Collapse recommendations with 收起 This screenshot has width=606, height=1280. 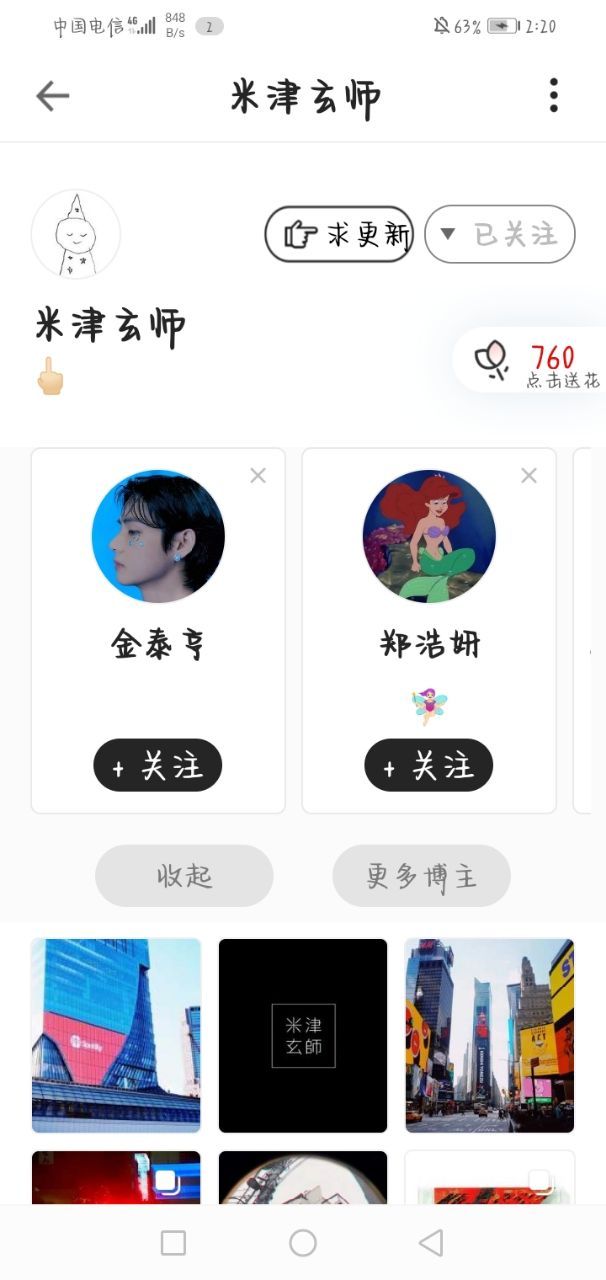tap(184, 876)
